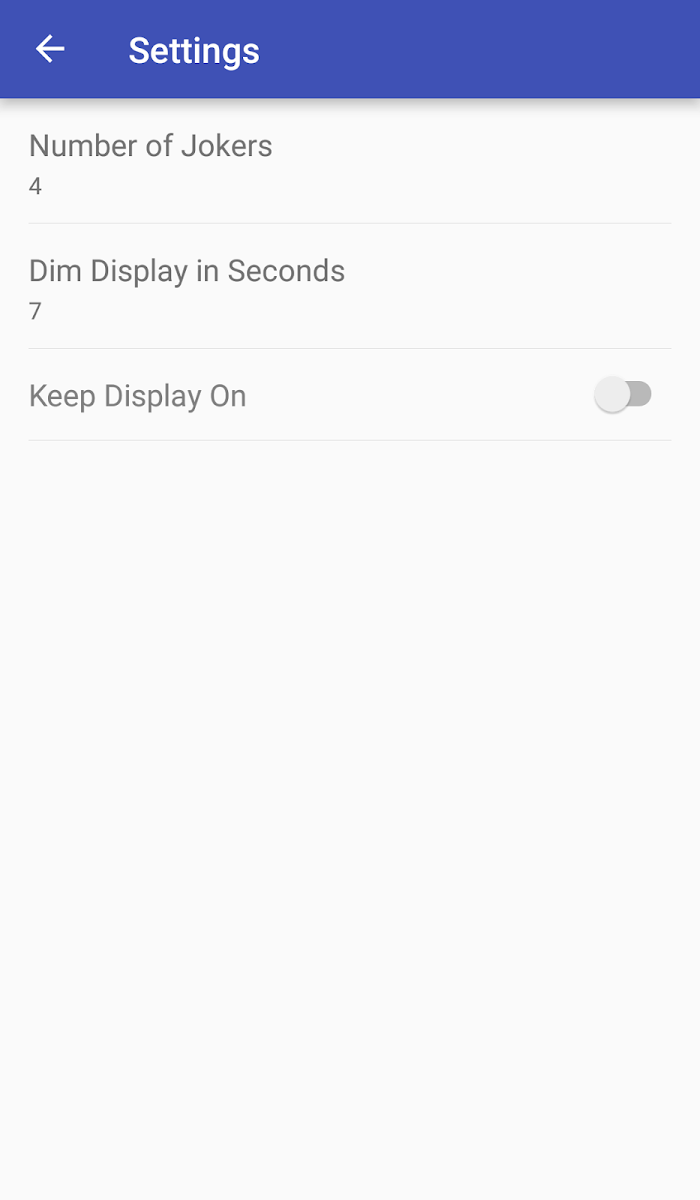Go back using the arrow in the app bar
Image resolution: width=700 pixels, height=1200 pixels.
(x=50, y=49)
